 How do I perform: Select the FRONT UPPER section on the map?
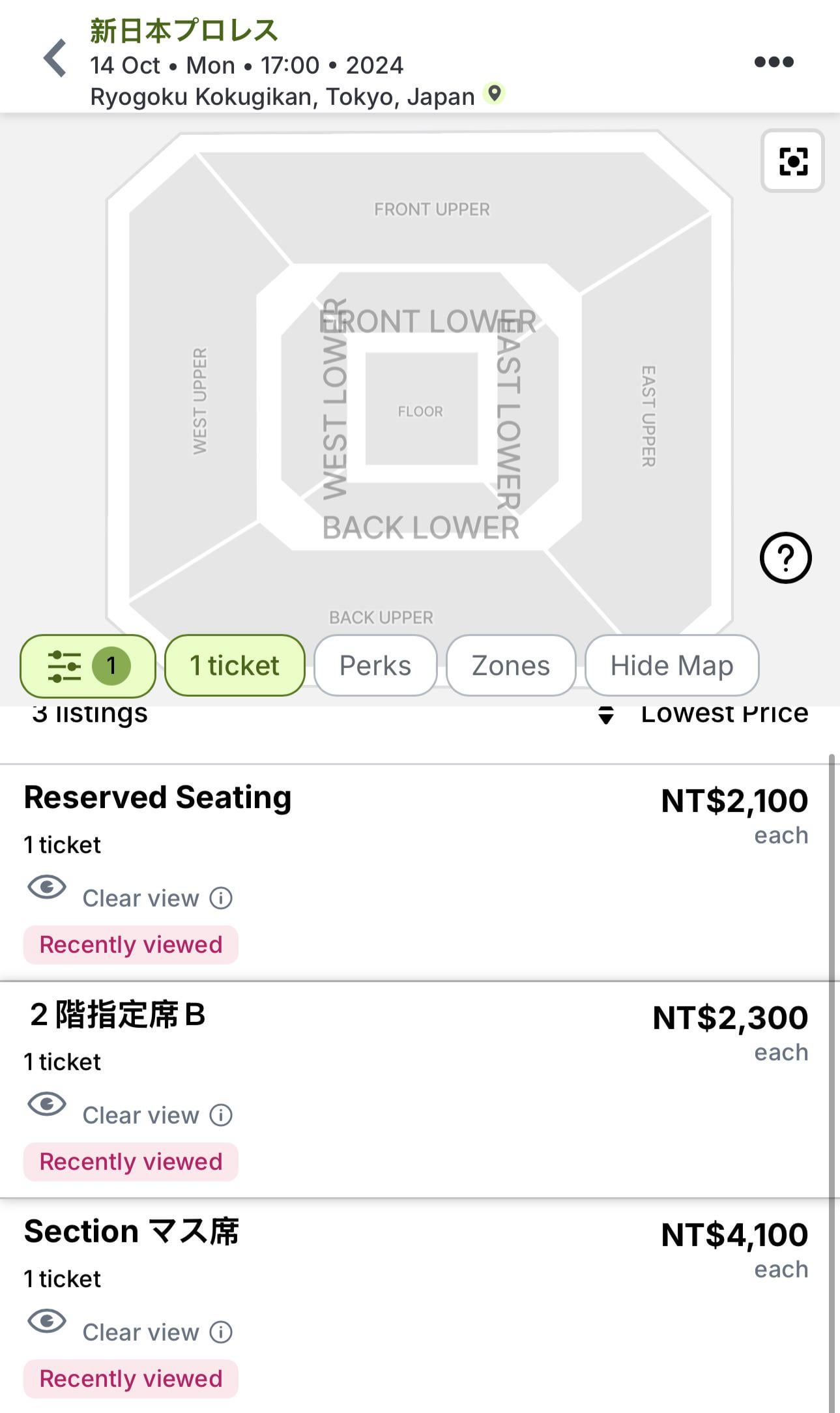(432, 209)
